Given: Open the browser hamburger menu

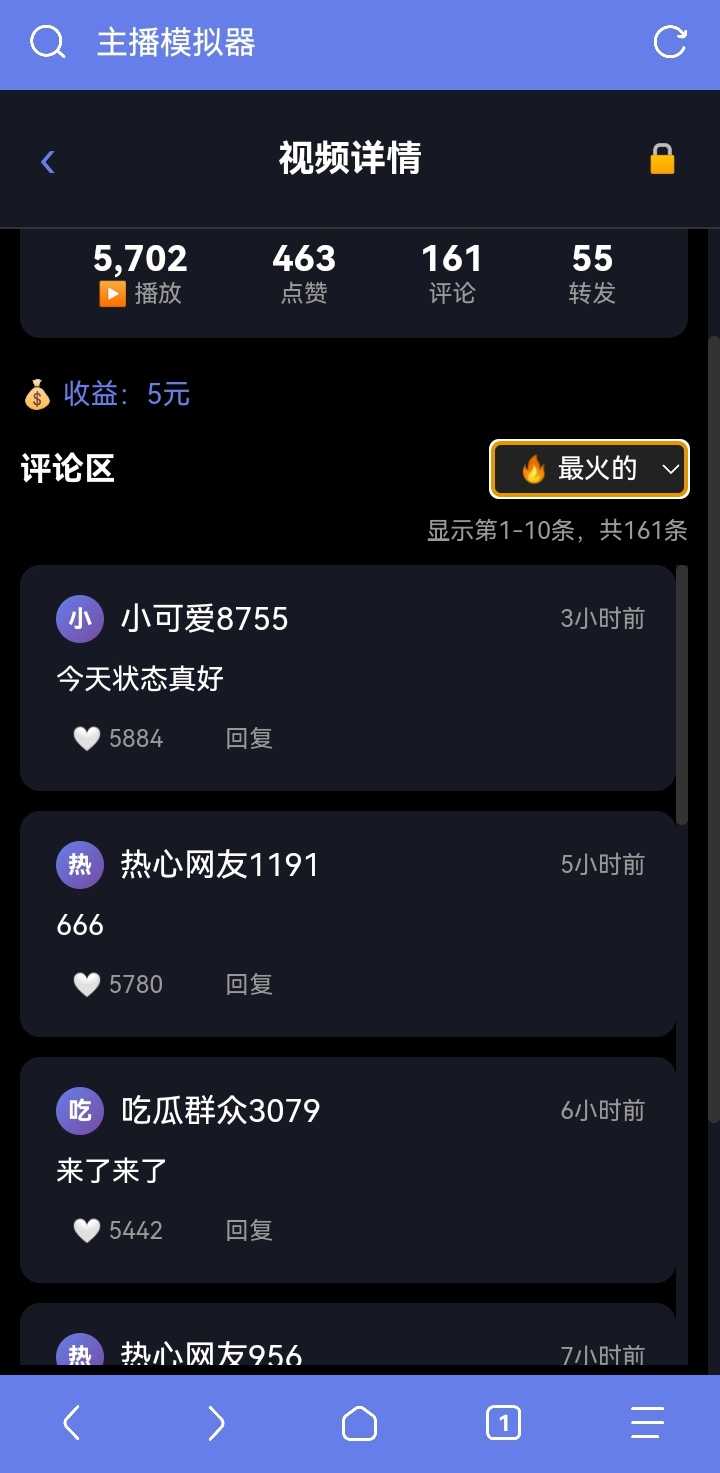Looking at the screenshot, I should (647, 1422).
